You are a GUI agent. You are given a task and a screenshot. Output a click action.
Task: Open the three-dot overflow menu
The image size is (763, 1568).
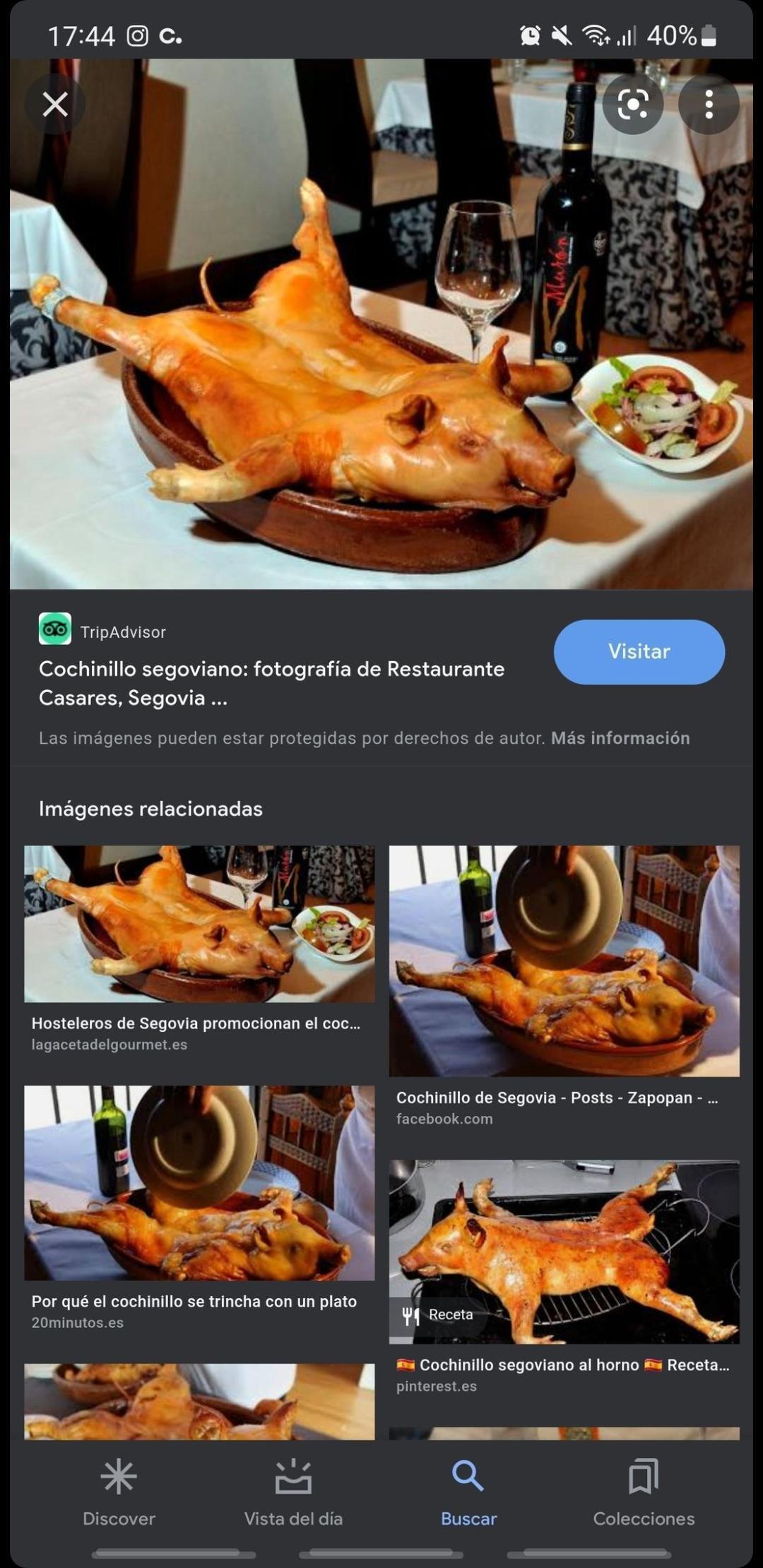coord(709,105)
